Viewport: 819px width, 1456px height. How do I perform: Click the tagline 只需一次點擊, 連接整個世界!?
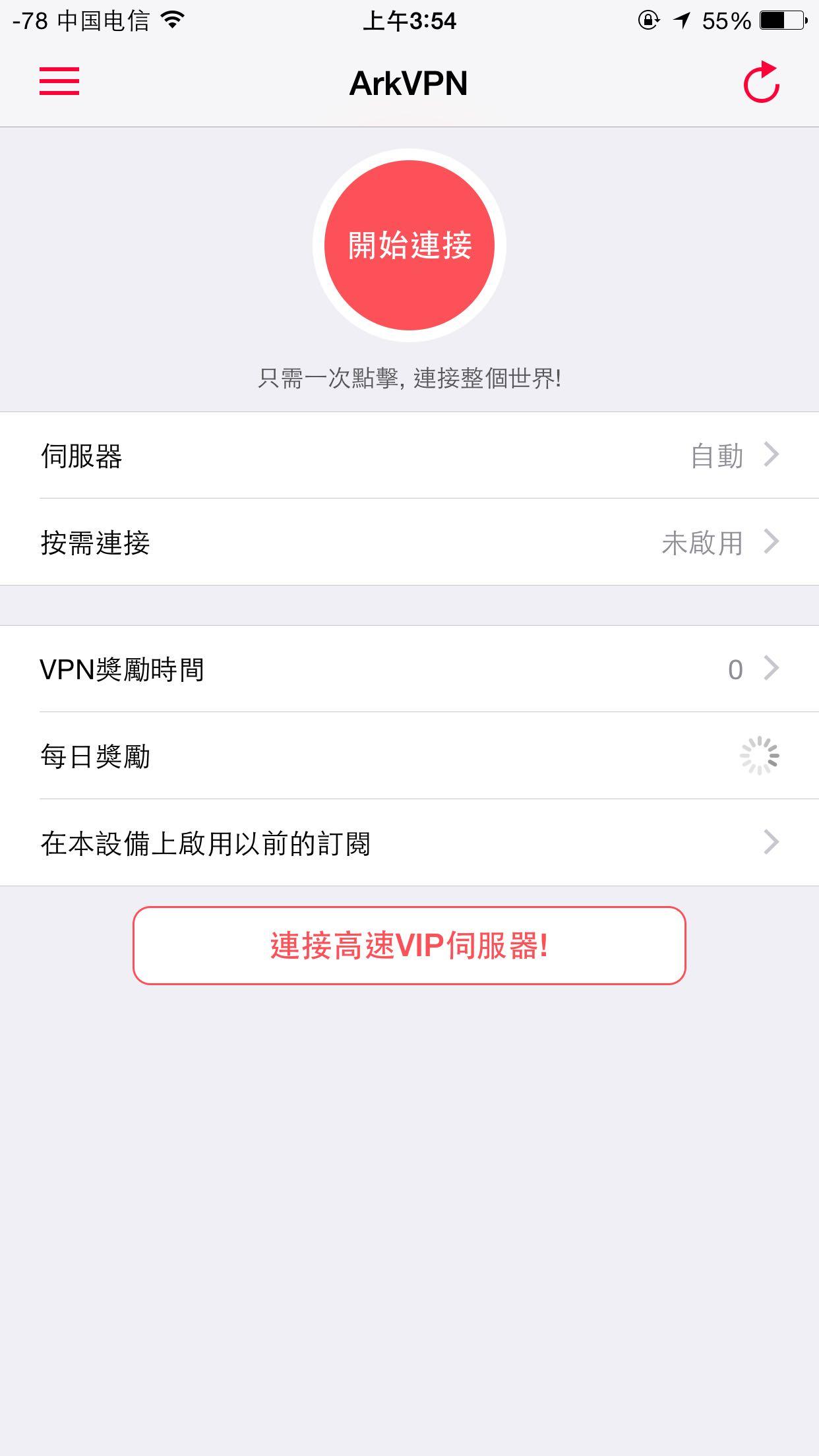click(409, 379)
